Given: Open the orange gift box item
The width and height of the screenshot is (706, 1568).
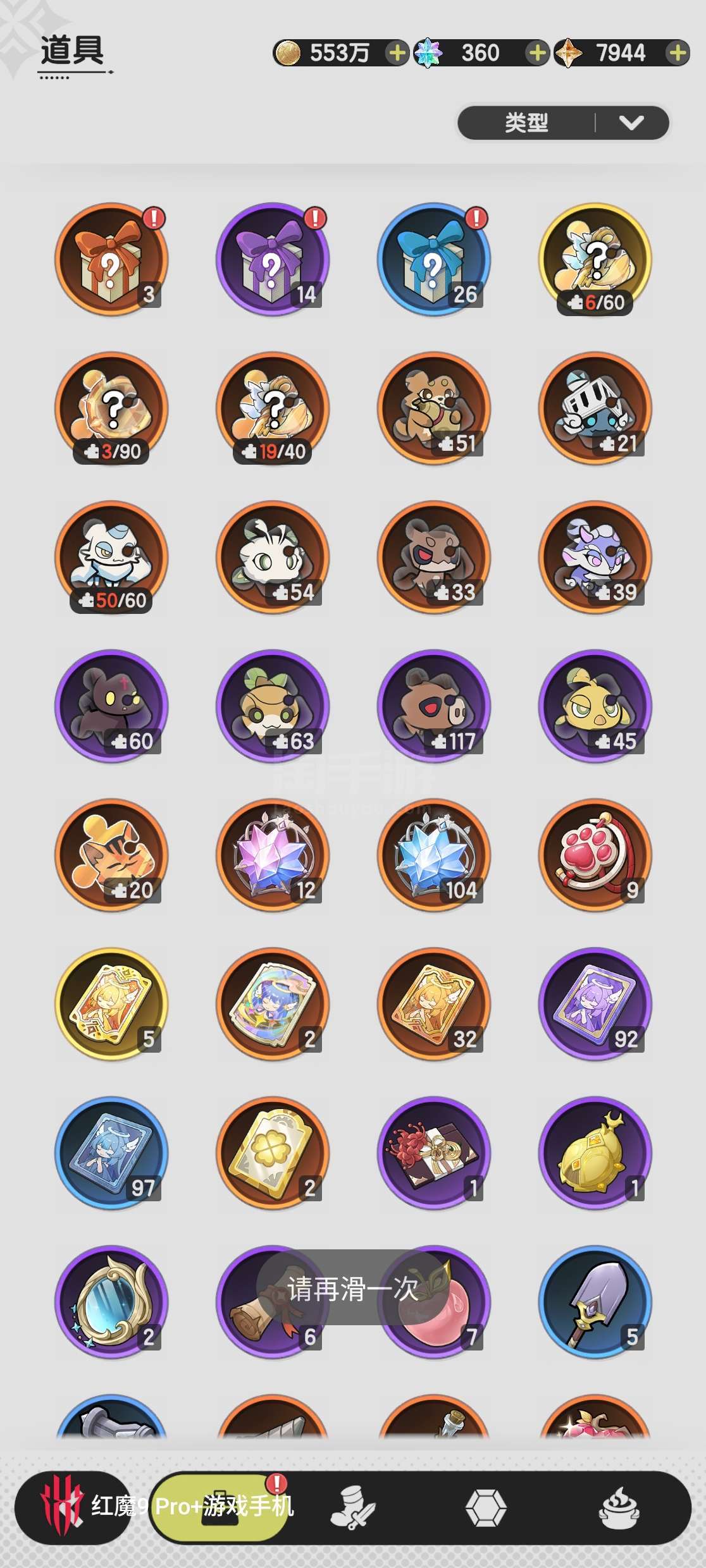Looking at the screenshot, I should pyautogui.click(x=111, y=259).
